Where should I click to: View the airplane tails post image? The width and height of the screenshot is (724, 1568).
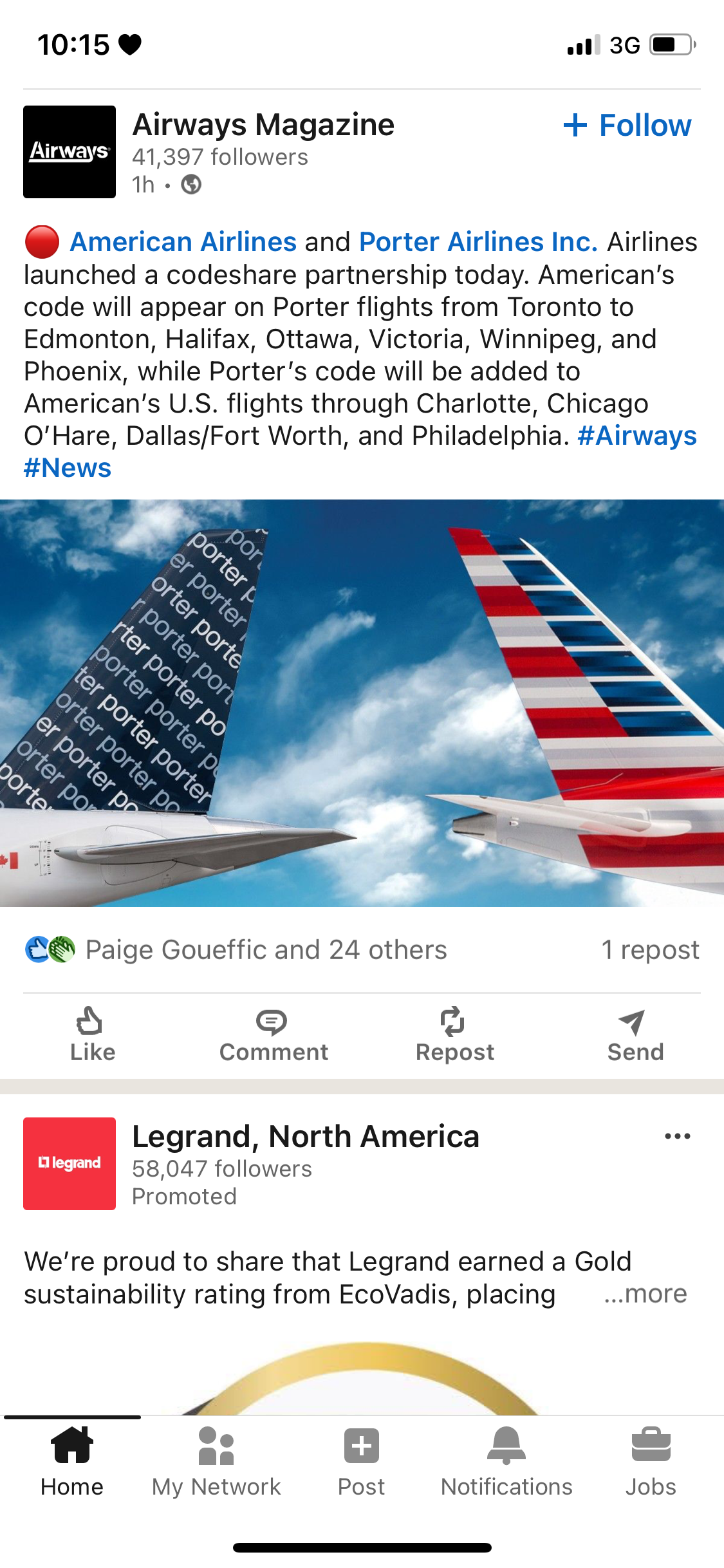[362, 703]
